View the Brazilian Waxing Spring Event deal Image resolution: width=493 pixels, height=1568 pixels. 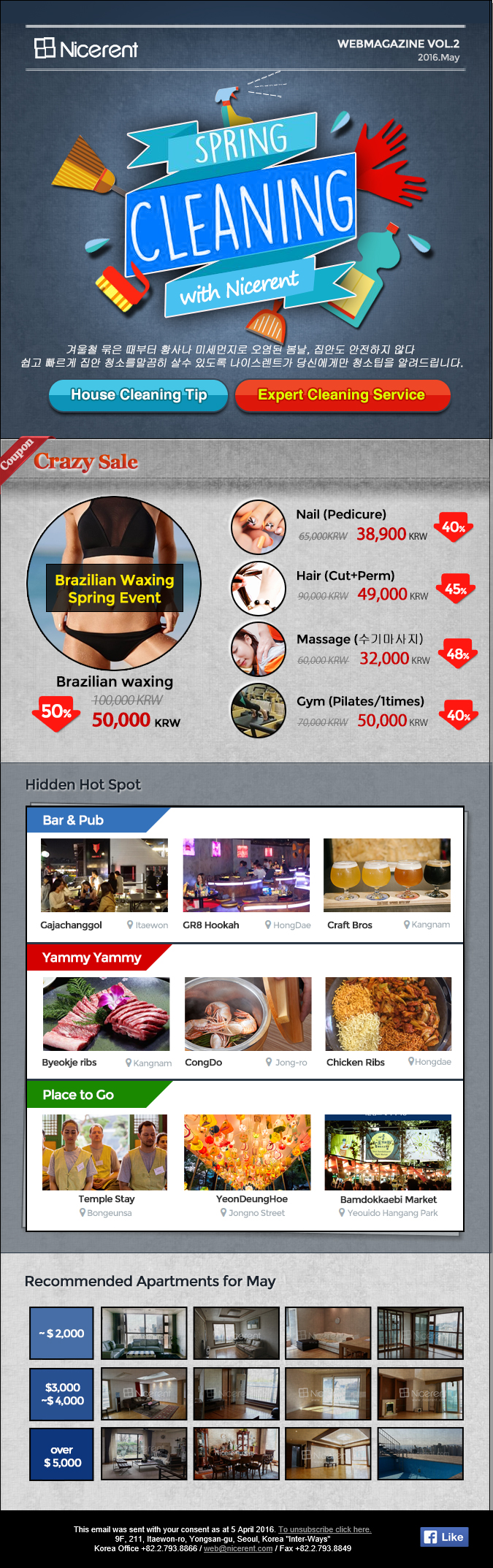coord(115,584)
